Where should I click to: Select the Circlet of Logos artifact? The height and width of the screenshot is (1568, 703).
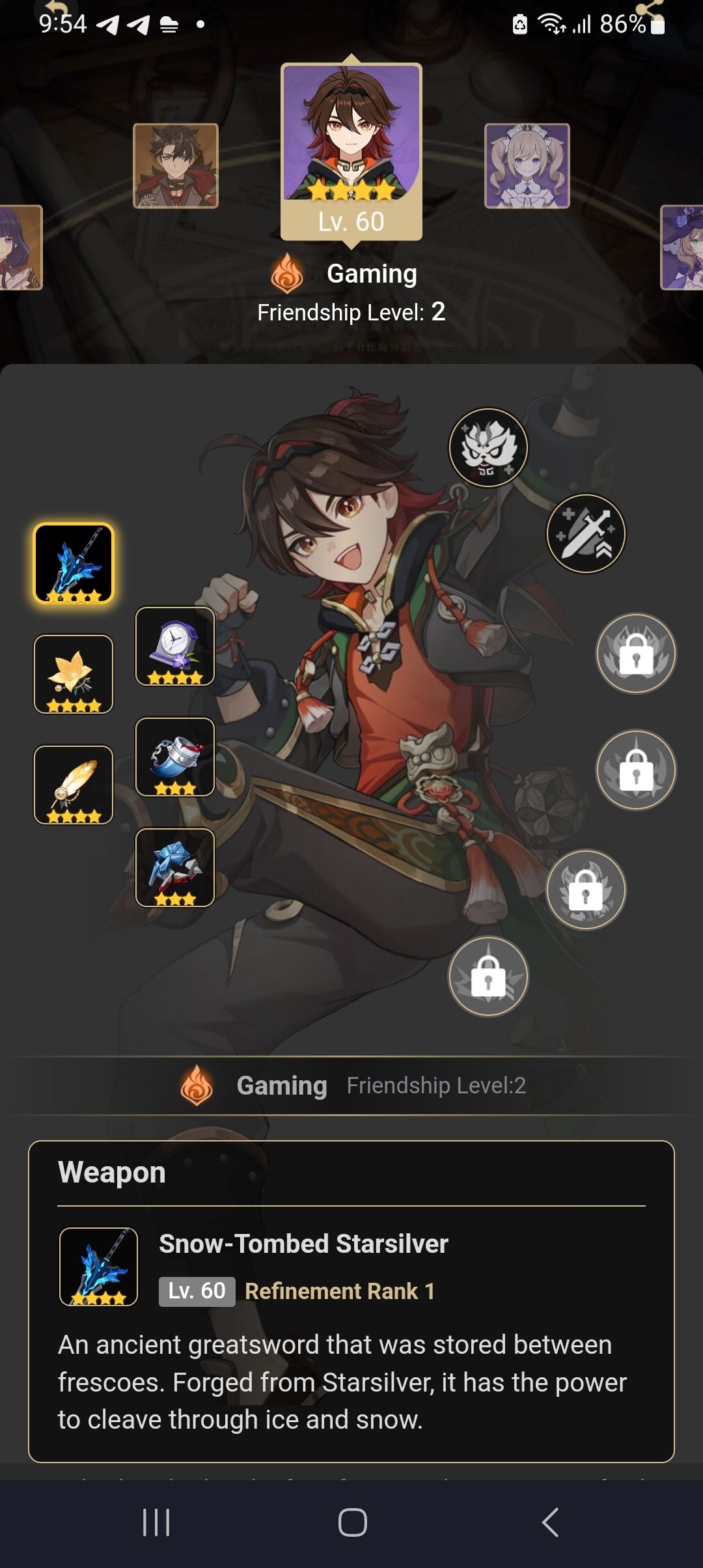[x=174, y=868]
